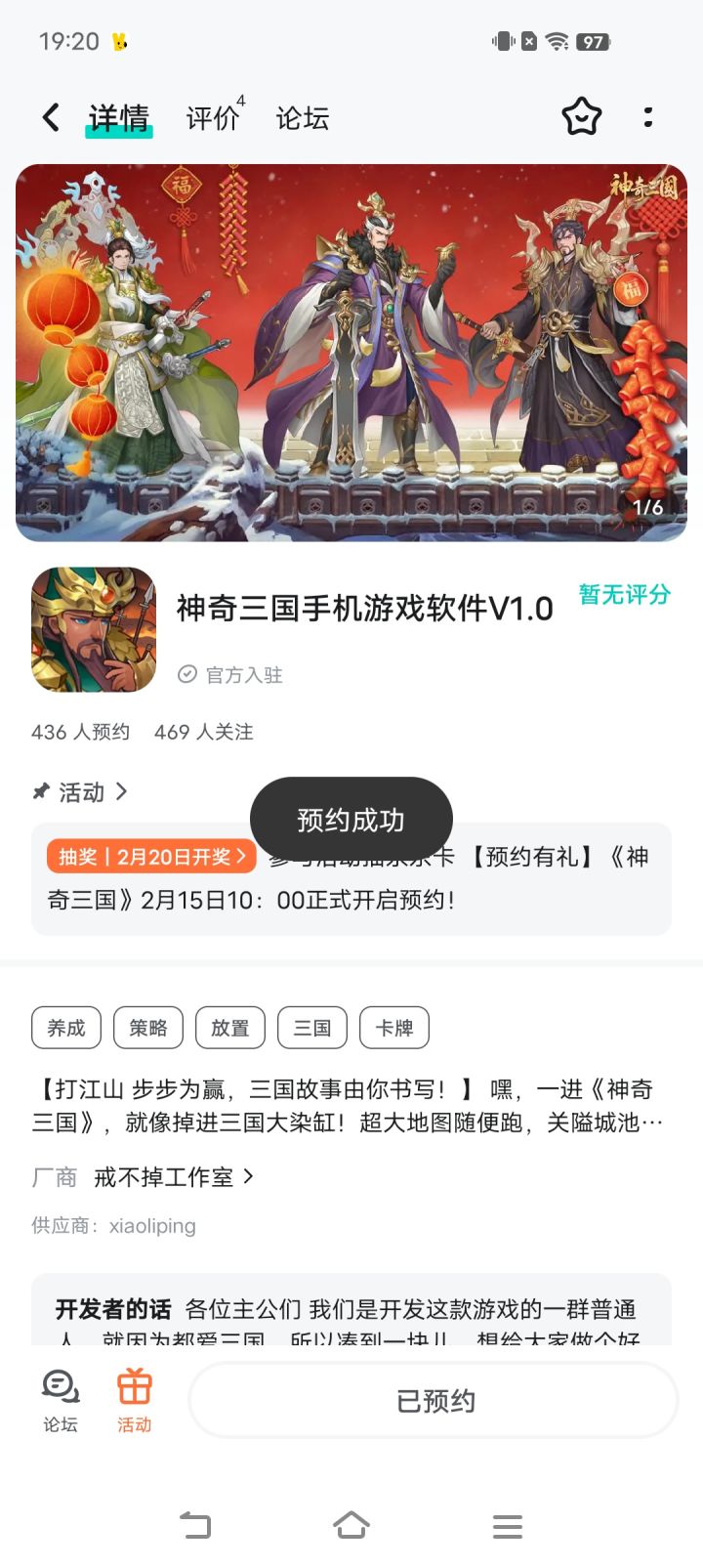This screenshot has height=1568, width=703.
Task: Expand the 活动 activity section
Action: 123,792
